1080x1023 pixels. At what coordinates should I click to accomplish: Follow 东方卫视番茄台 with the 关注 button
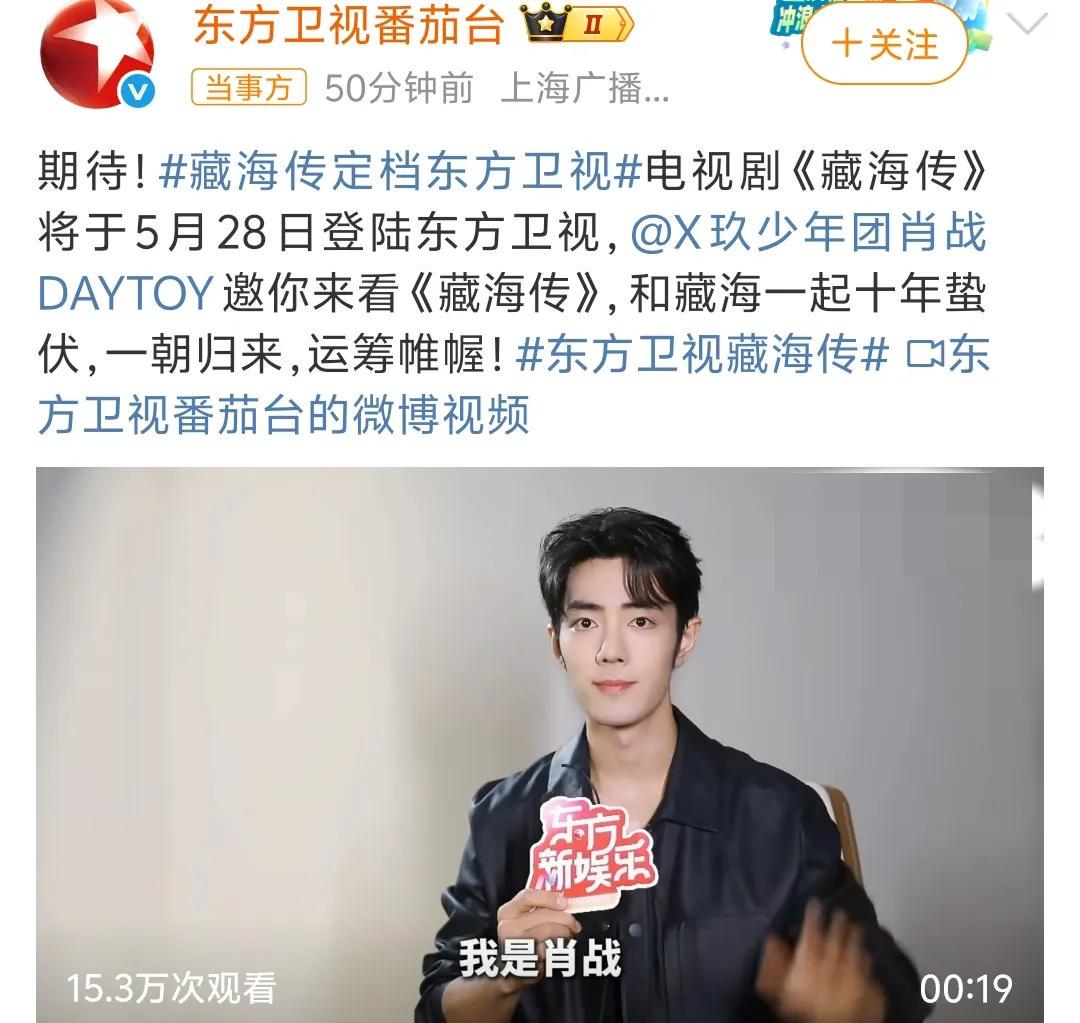[x=884, y=45]
